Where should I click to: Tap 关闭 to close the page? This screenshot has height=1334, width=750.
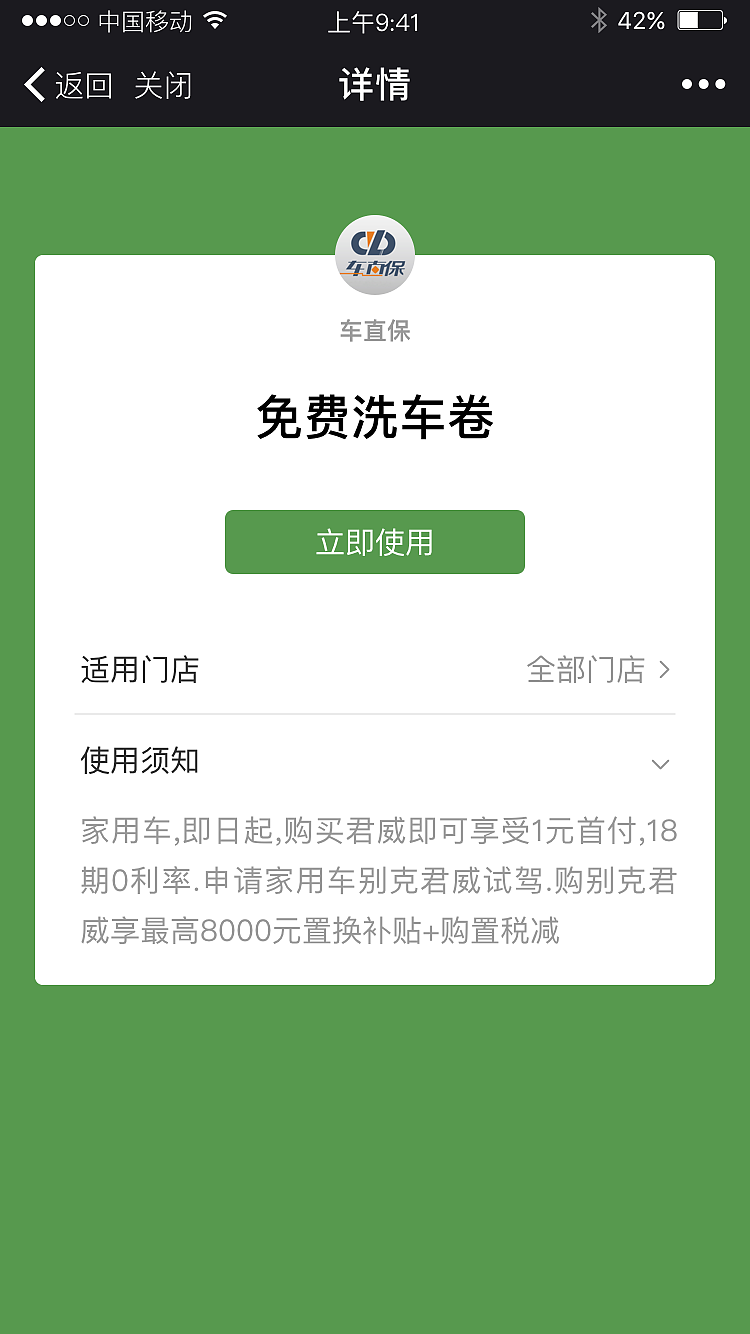click(x=163, y=86)
